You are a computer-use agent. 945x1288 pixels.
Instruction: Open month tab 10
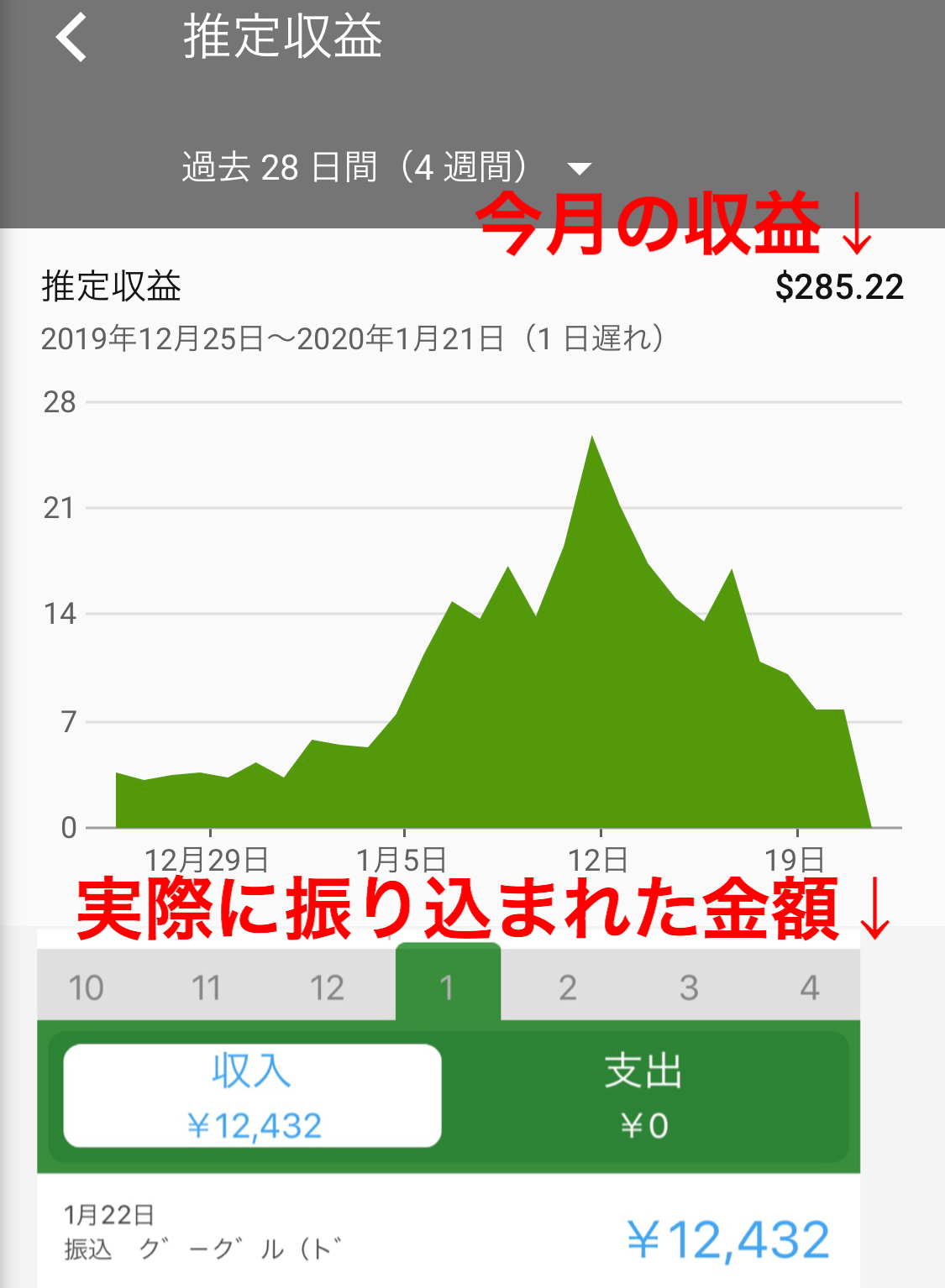87,987
